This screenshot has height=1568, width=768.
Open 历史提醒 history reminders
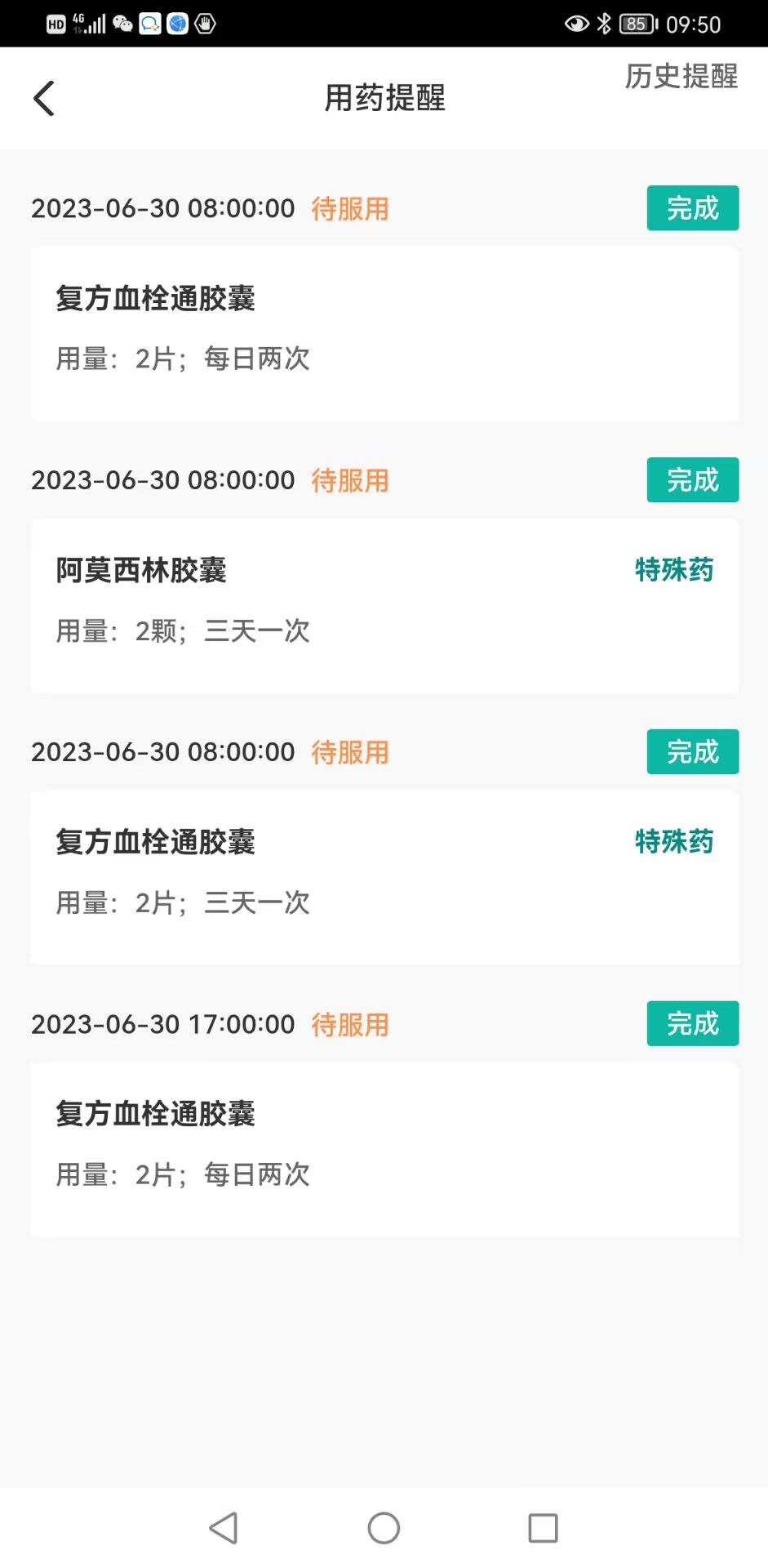(681, 78)
